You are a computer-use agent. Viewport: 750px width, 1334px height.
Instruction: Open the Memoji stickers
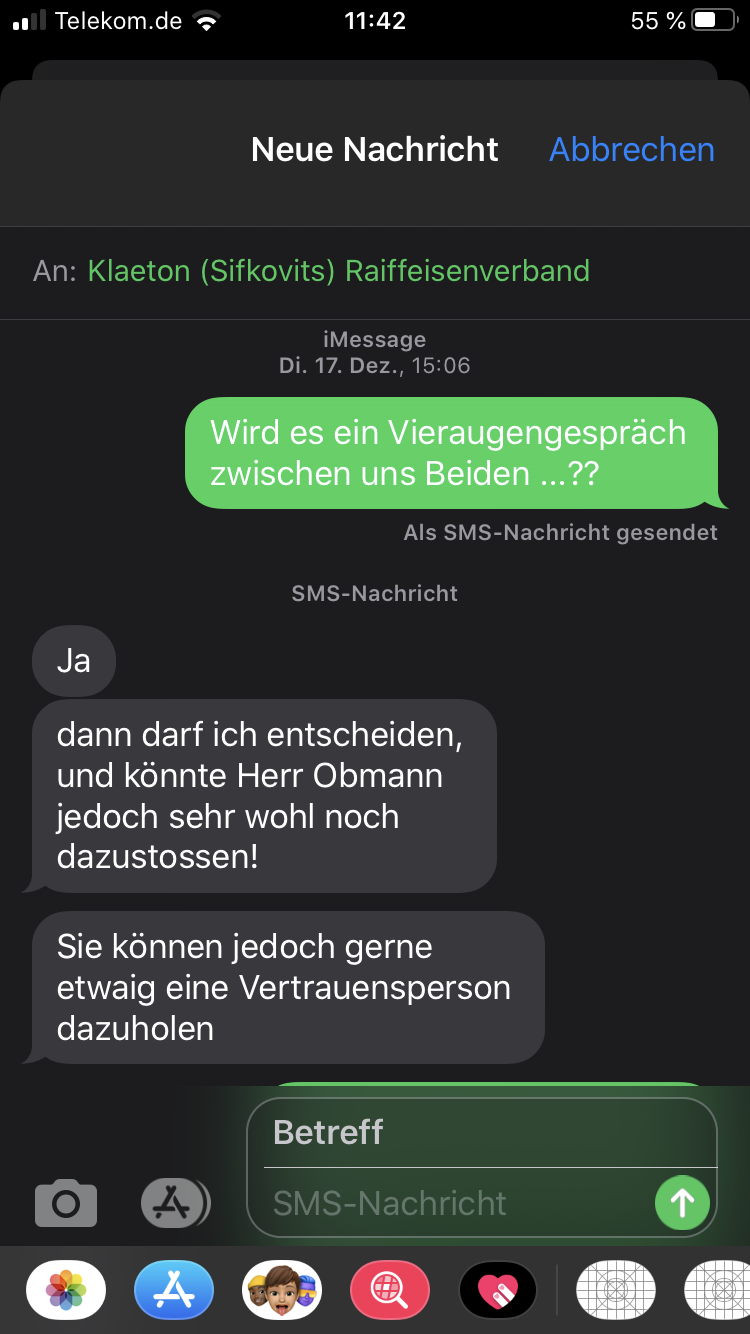click(282, 1290)
